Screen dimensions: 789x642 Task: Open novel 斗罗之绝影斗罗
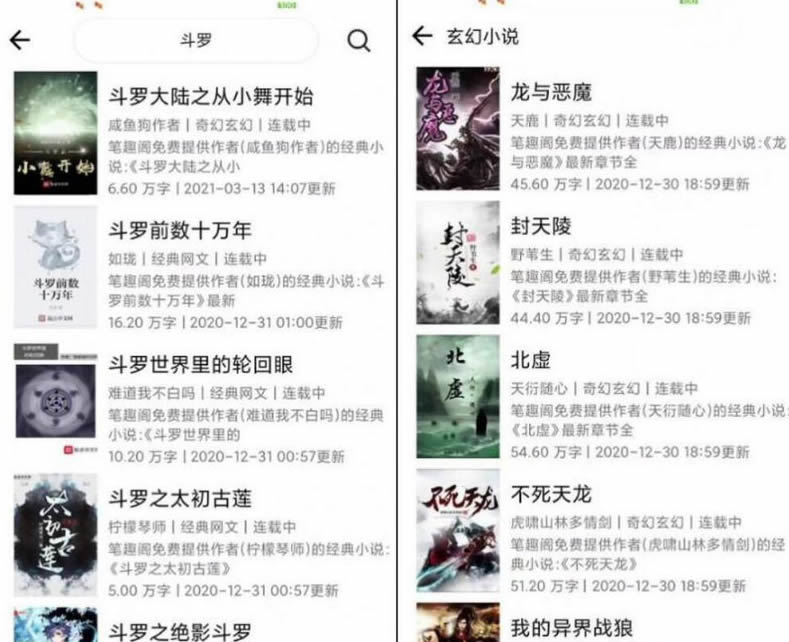pyautogui.click(x=180, y=630)
